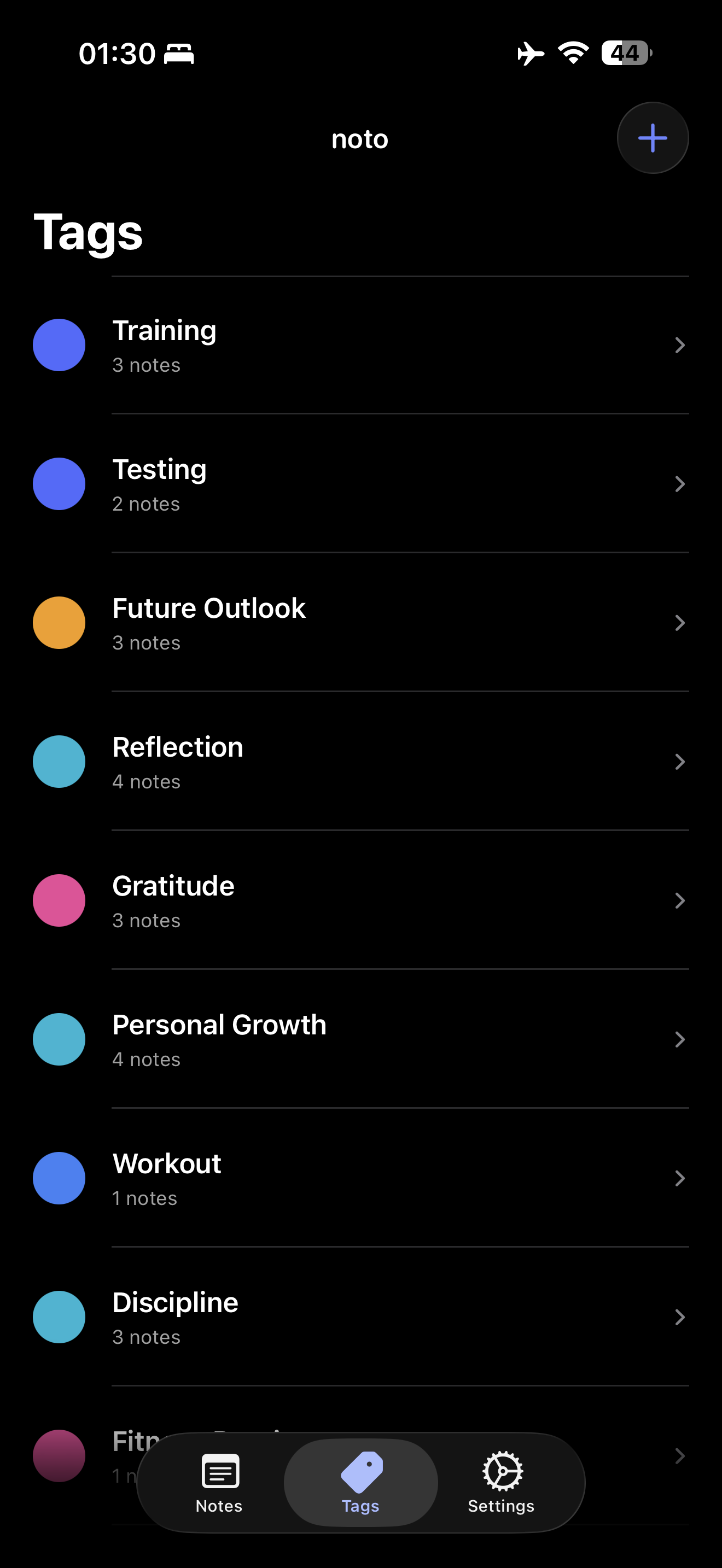Expand the Training tag via its chevron
The image size is (722, 1568).
pyautogui.click(x=679, y=344)
